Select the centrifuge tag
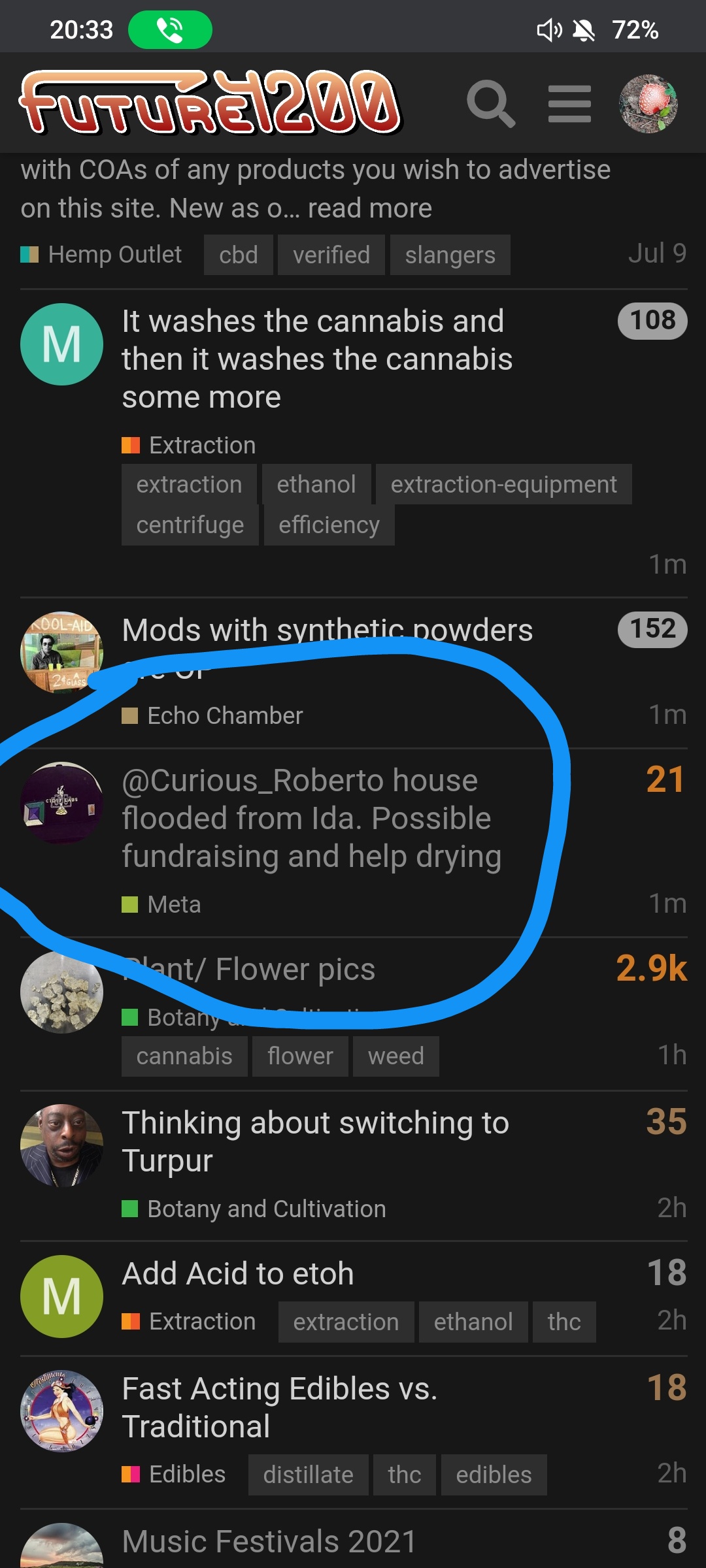 pyautogui.click(x=190, y=525)
